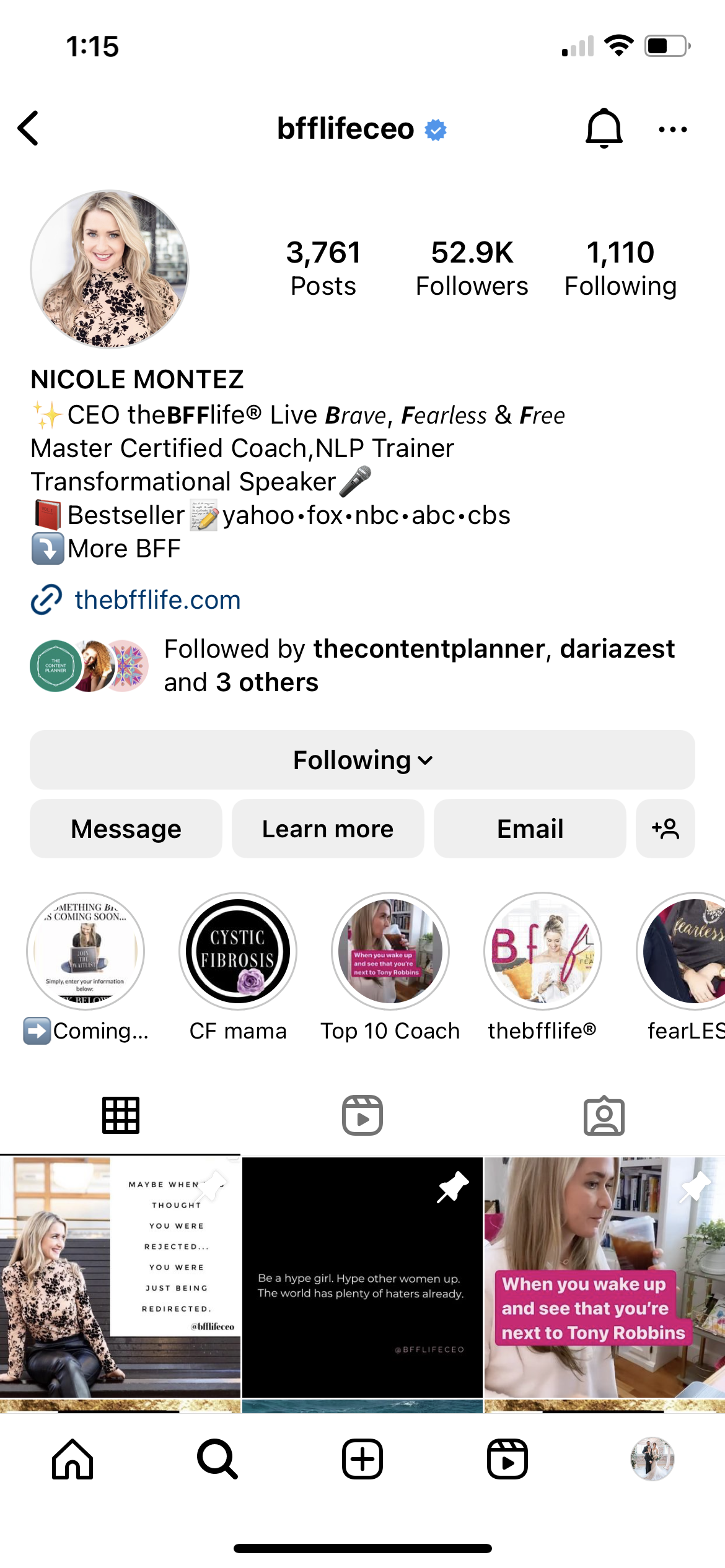View the 52.9K followers list

click(x=472, y=268)
